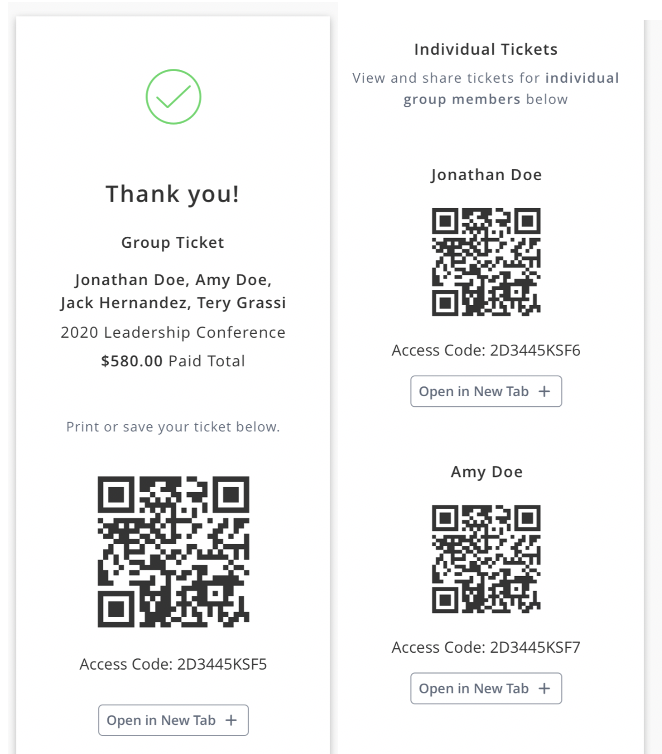Open Amy Doe's ticket in a new tab
Viewport: 662px width, 754px height.
click(486, 688)
